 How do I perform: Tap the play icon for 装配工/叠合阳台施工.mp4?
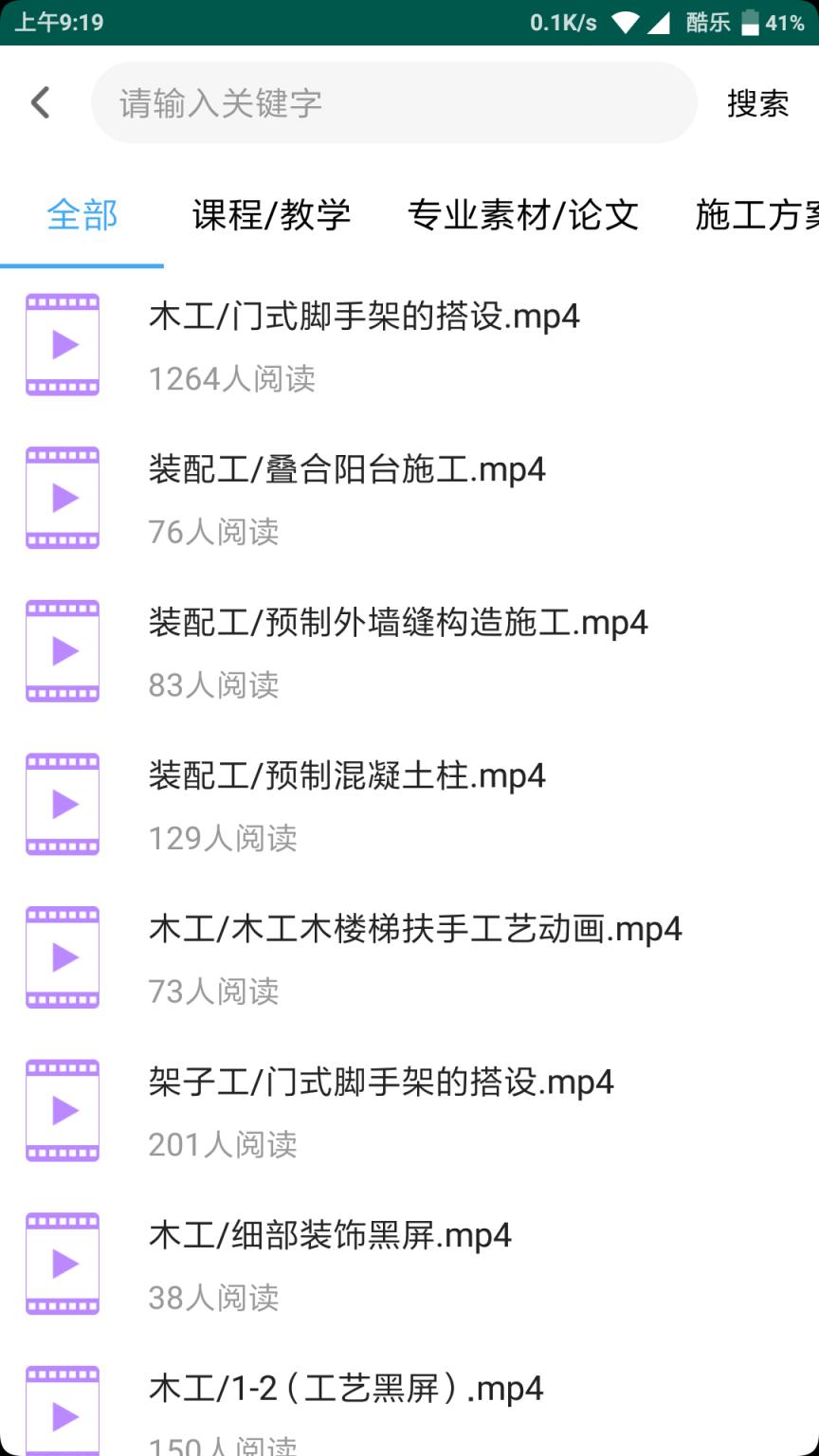(62, 498)
